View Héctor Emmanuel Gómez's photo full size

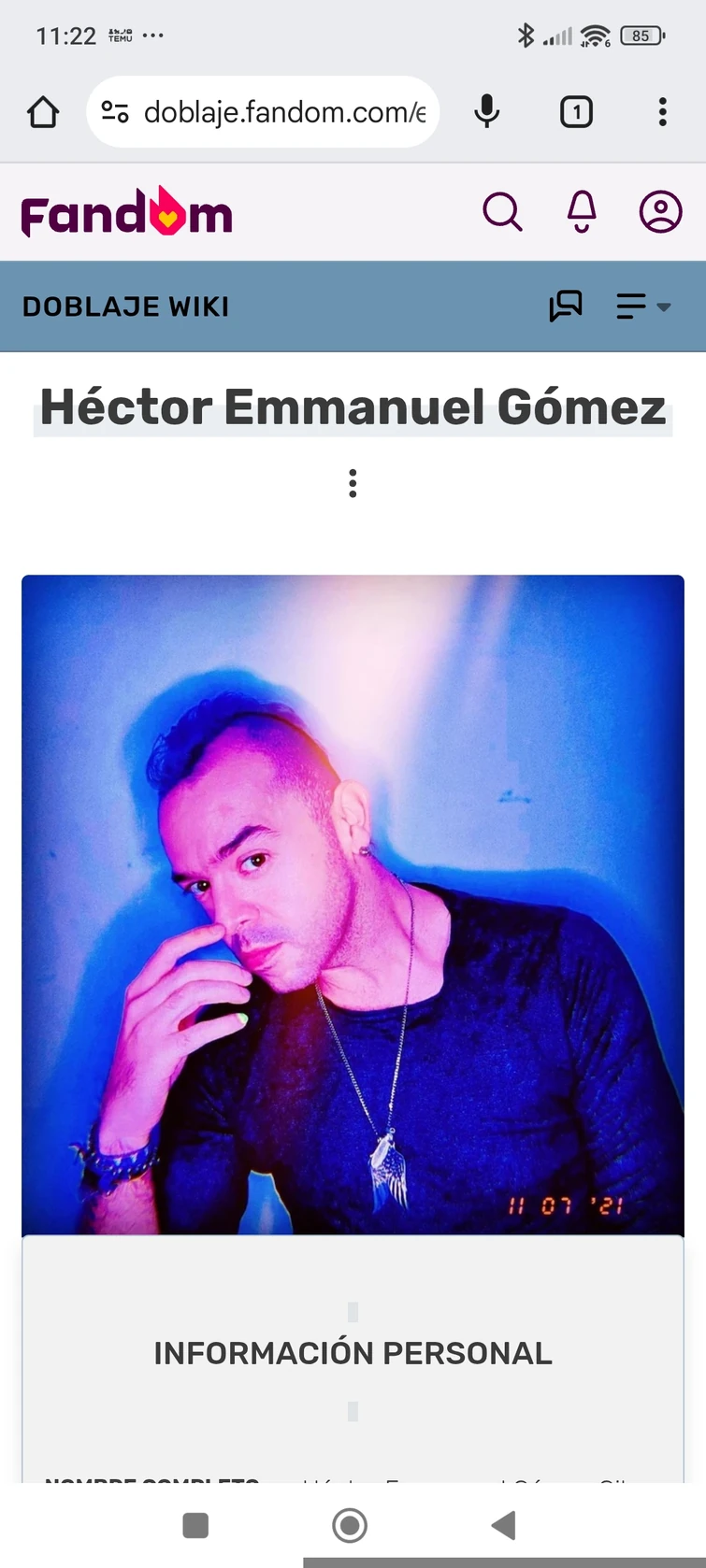[x=353, y=905]
